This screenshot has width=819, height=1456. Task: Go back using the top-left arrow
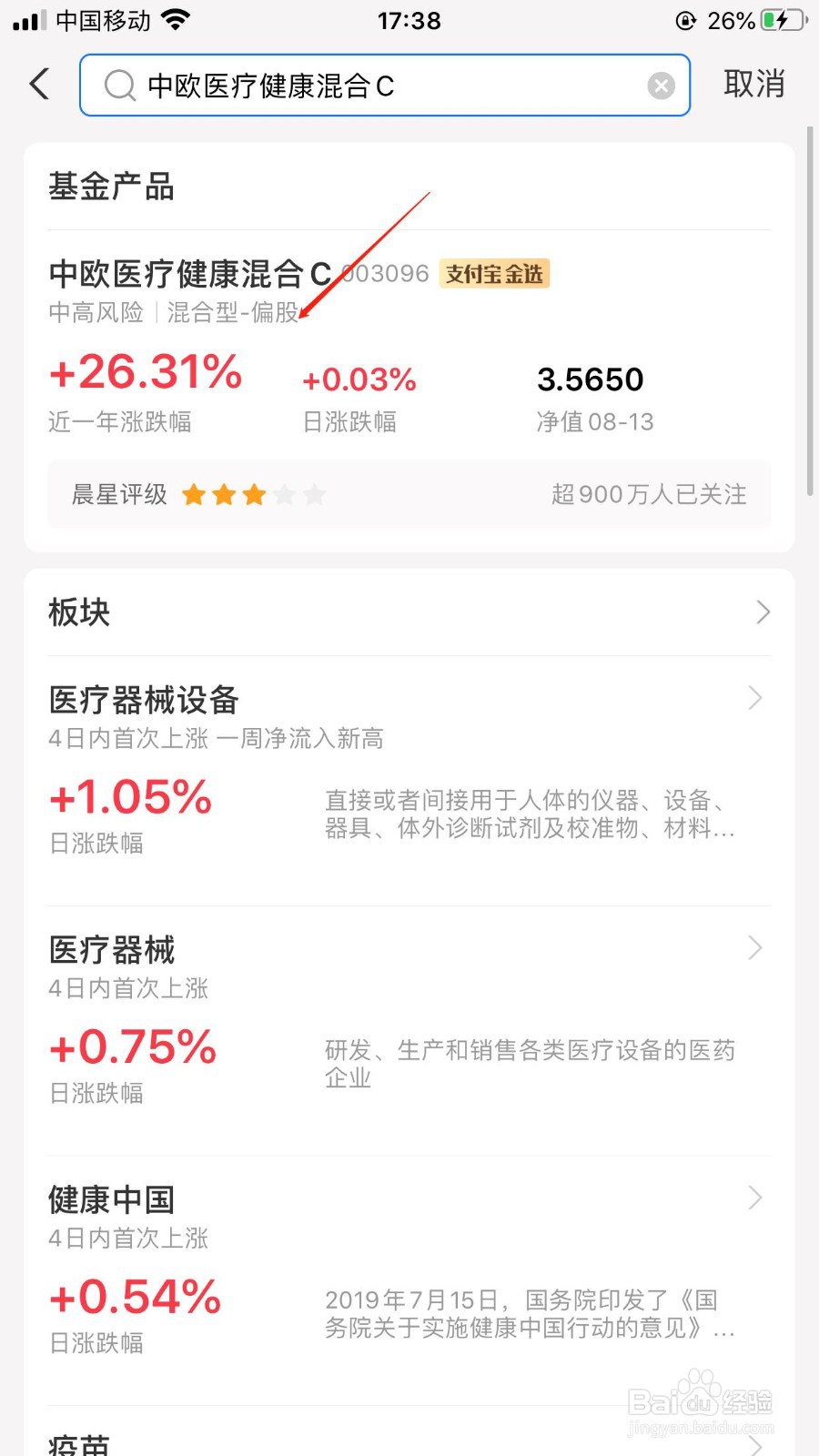coord(39,85)
